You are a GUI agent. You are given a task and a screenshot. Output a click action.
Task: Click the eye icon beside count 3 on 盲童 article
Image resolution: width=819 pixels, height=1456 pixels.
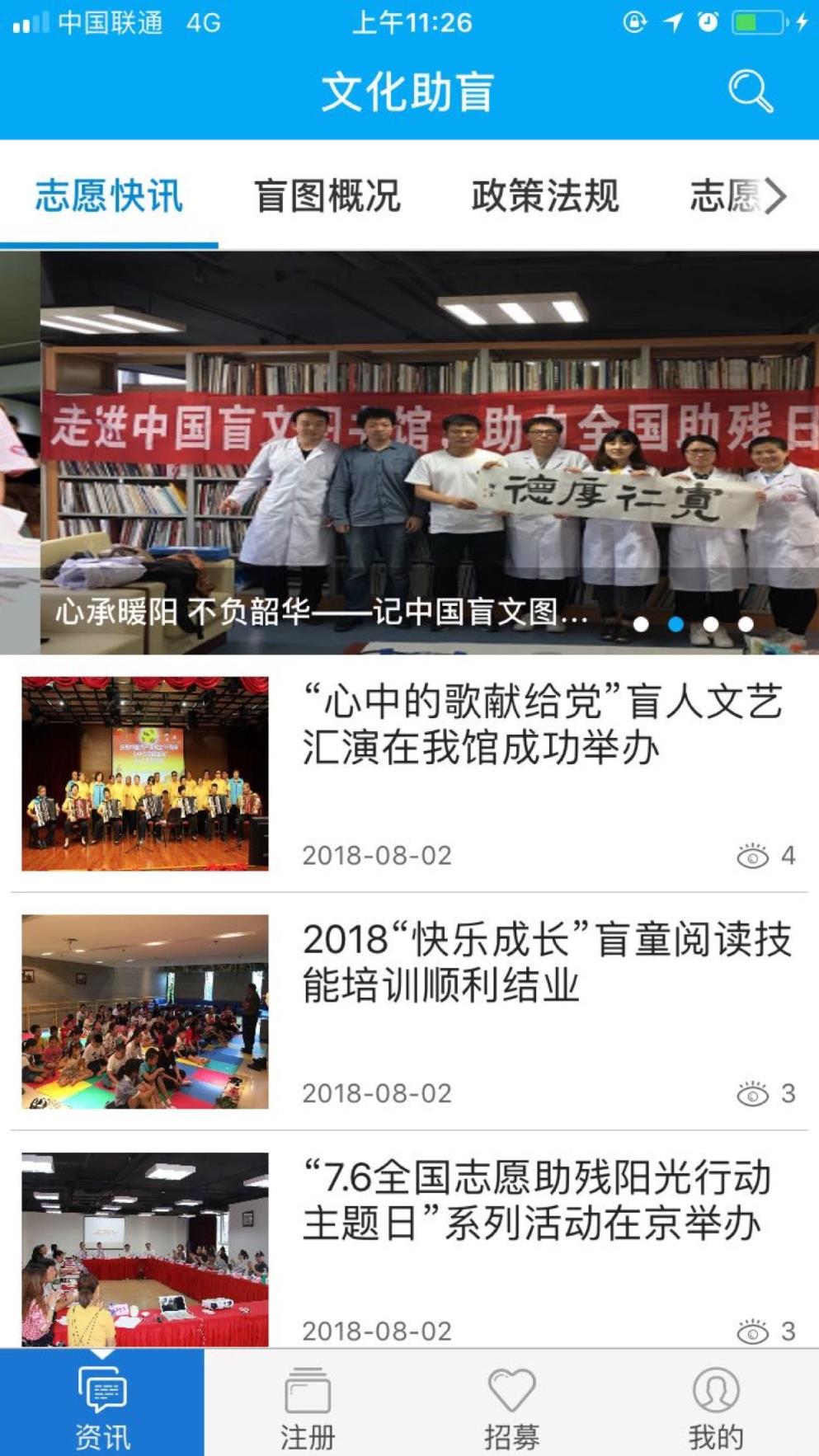[x=753, y=1092]
